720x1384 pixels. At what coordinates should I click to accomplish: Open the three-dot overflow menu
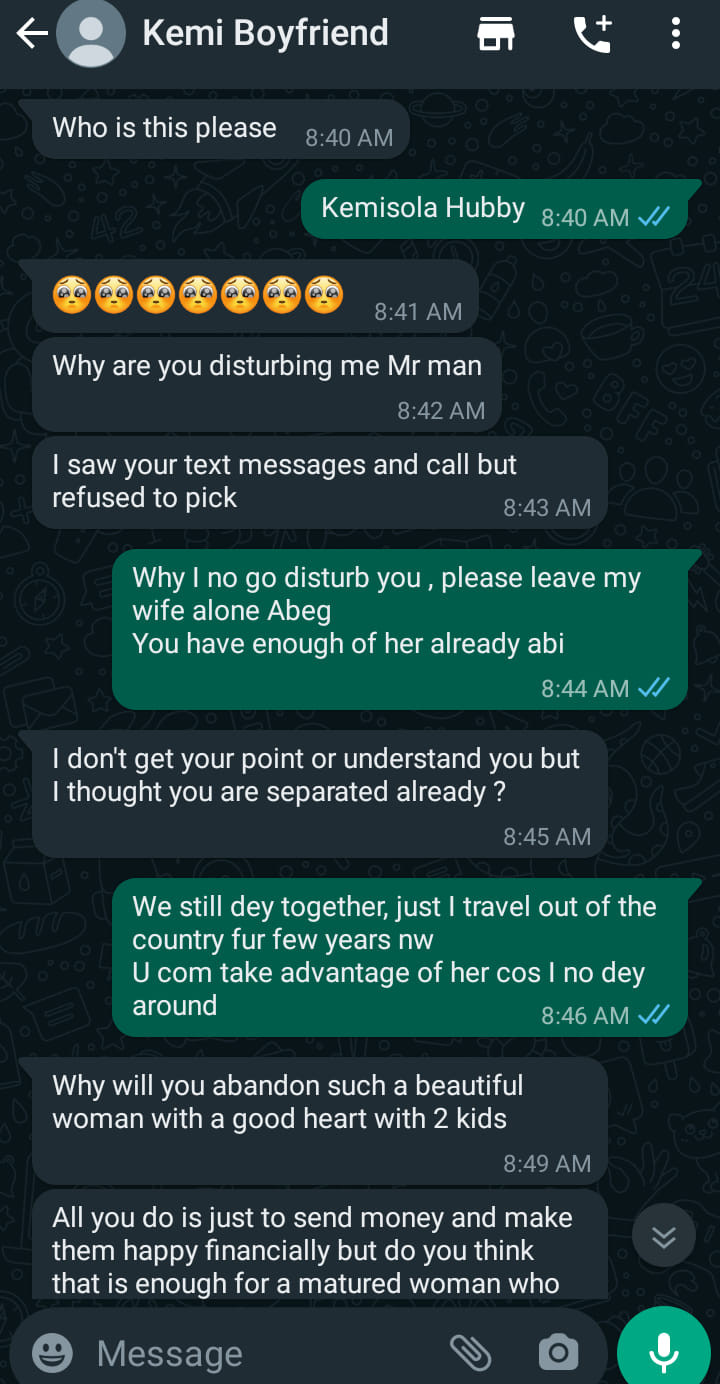676,34
